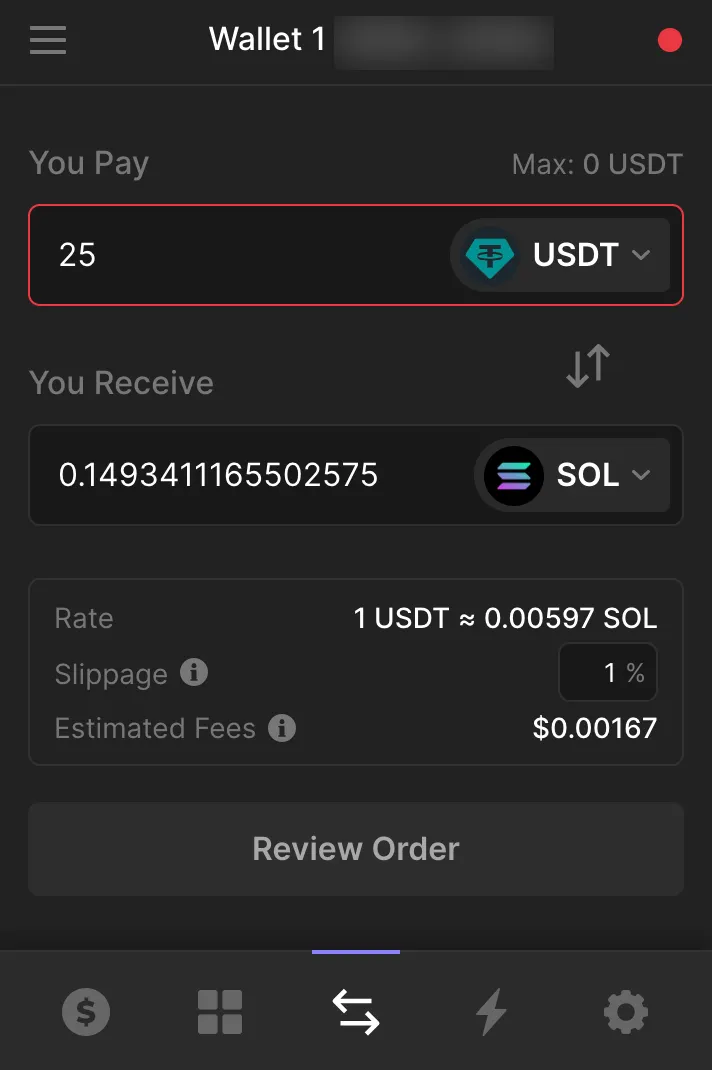712x1070 pixels.
Task: Show info about Slippage
Action: click(194, 673)
